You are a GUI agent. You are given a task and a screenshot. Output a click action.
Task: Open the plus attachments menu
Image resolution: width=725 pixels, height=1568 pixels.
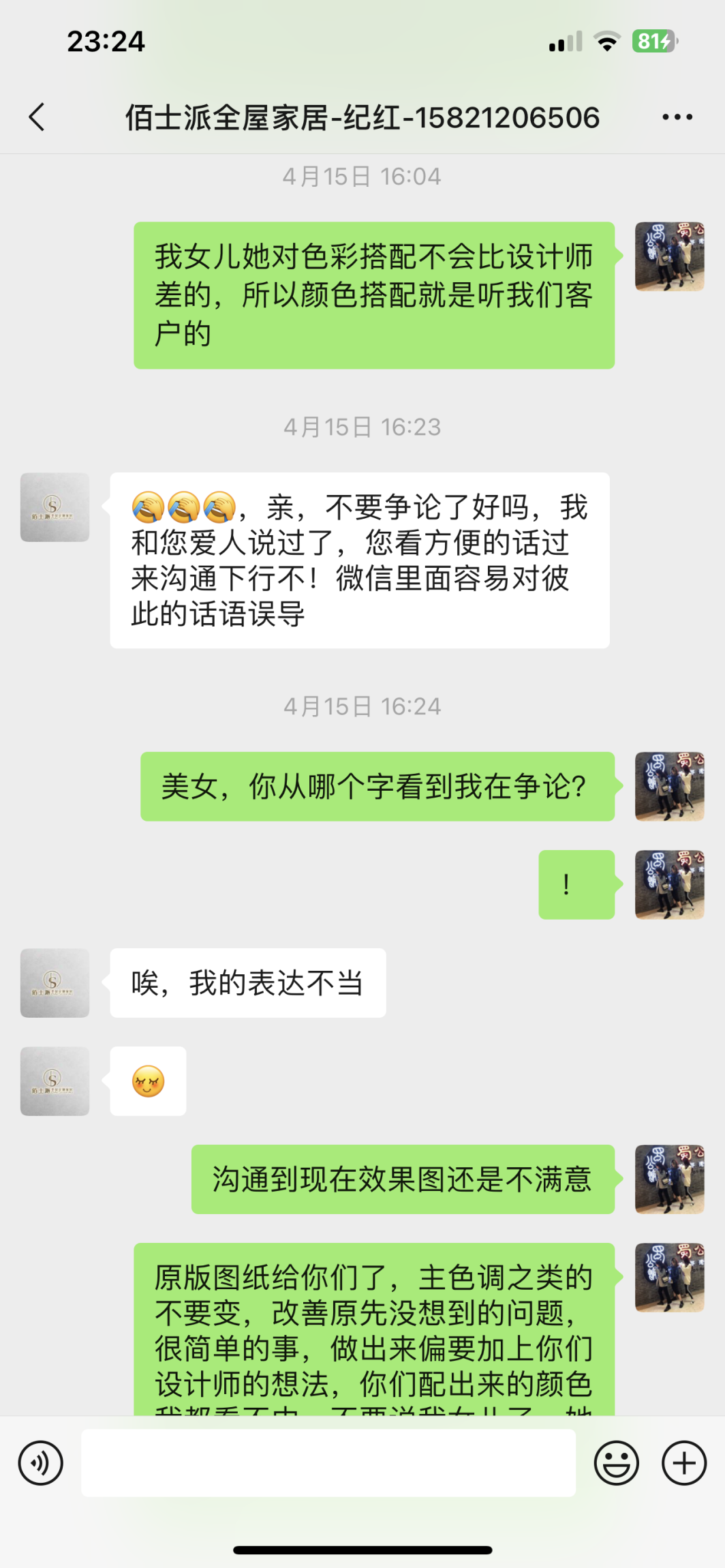pyautogui.click(x=684, y=1462)
